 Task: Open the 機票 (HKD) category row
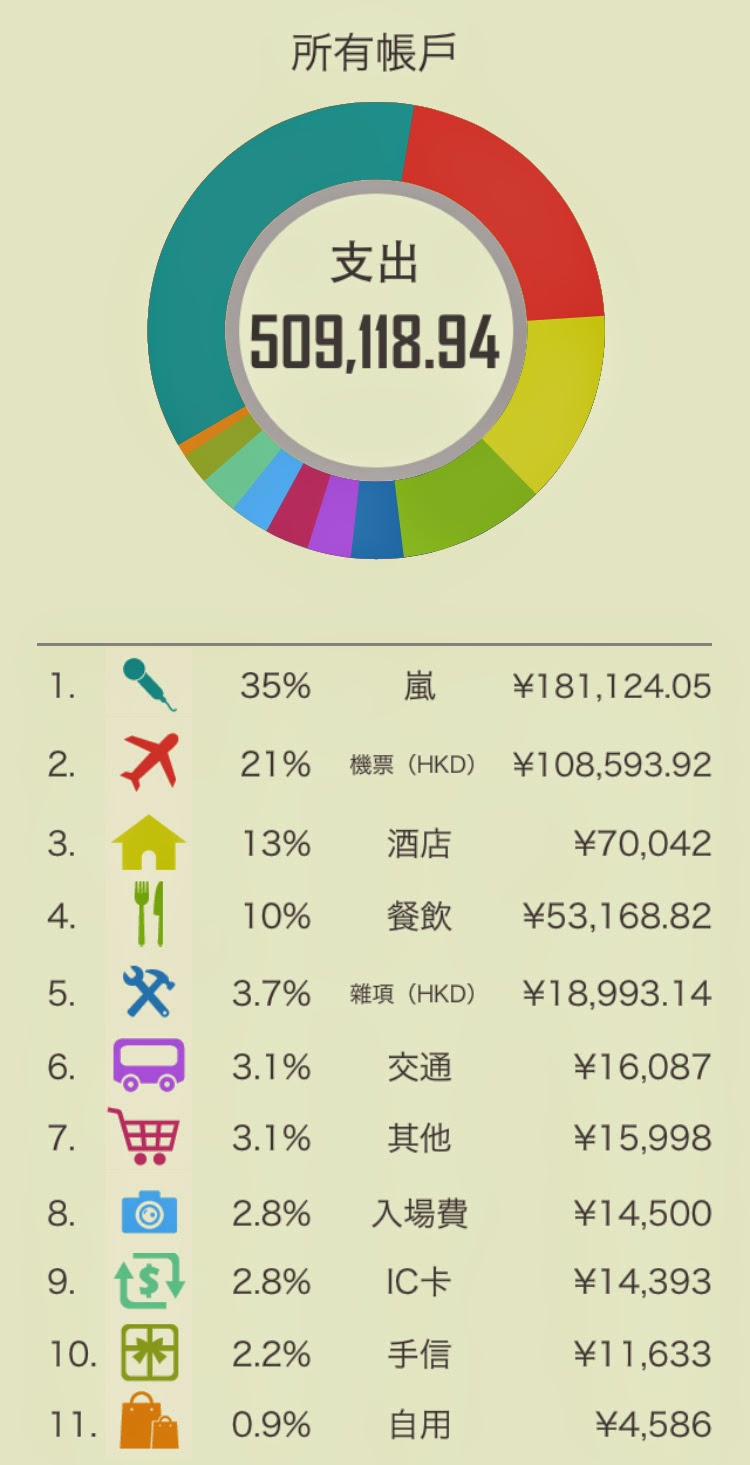point(412,765)
